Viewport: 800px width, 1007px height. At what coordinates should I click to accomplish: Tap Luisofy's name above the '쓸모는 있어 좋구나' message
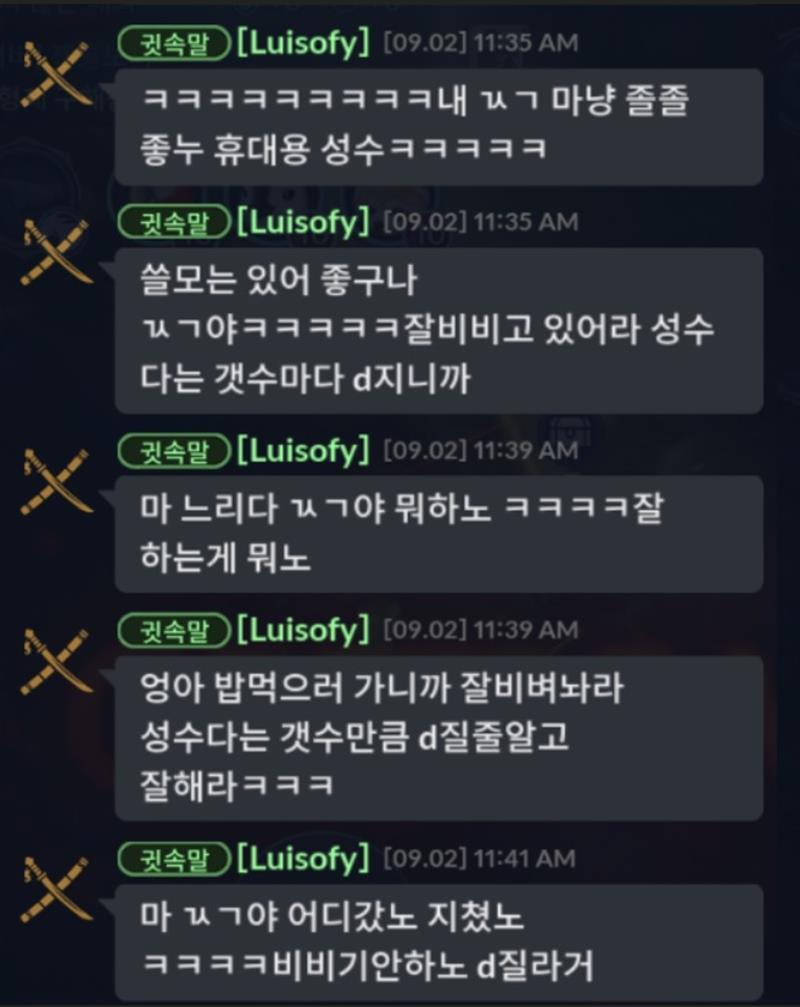(303, 221)
